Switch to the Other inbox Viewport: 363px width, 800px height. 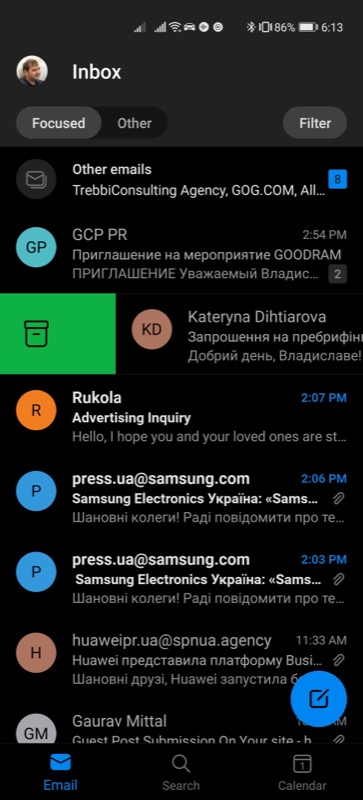134,123
